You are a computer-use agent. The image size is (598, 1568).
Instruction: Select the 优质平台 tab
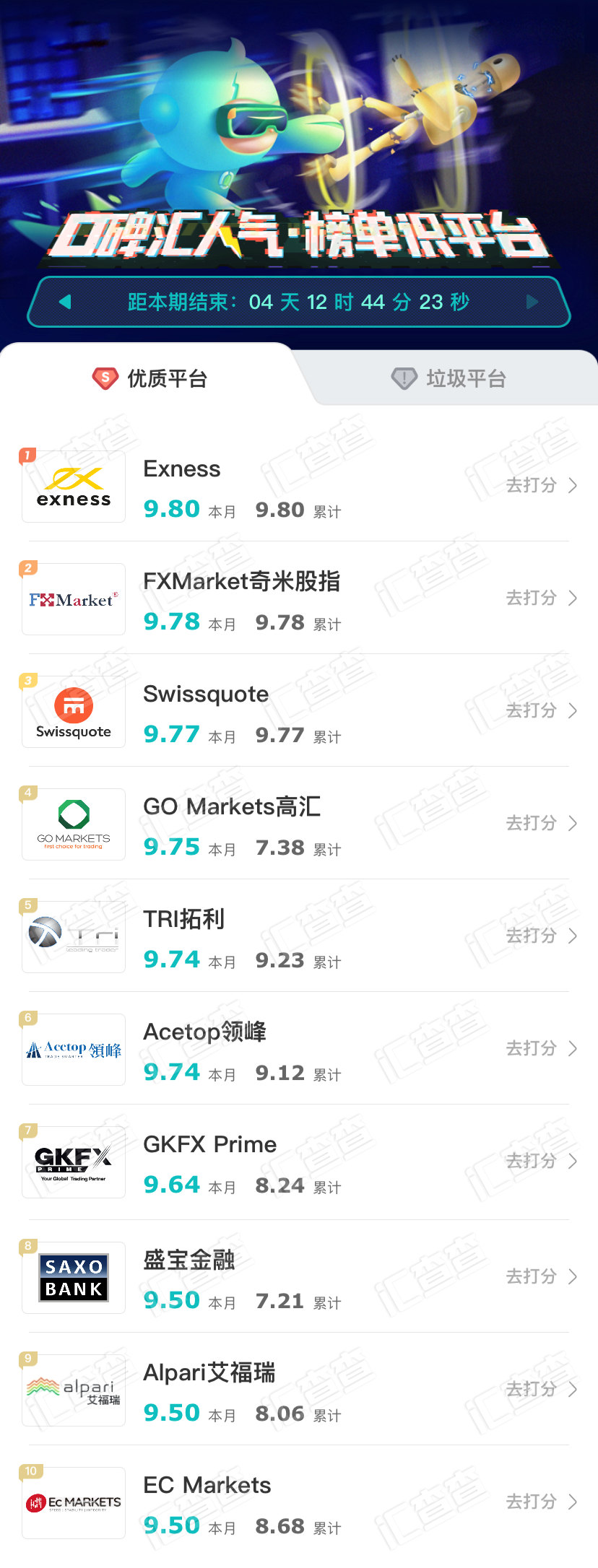(x=149, y=378)
